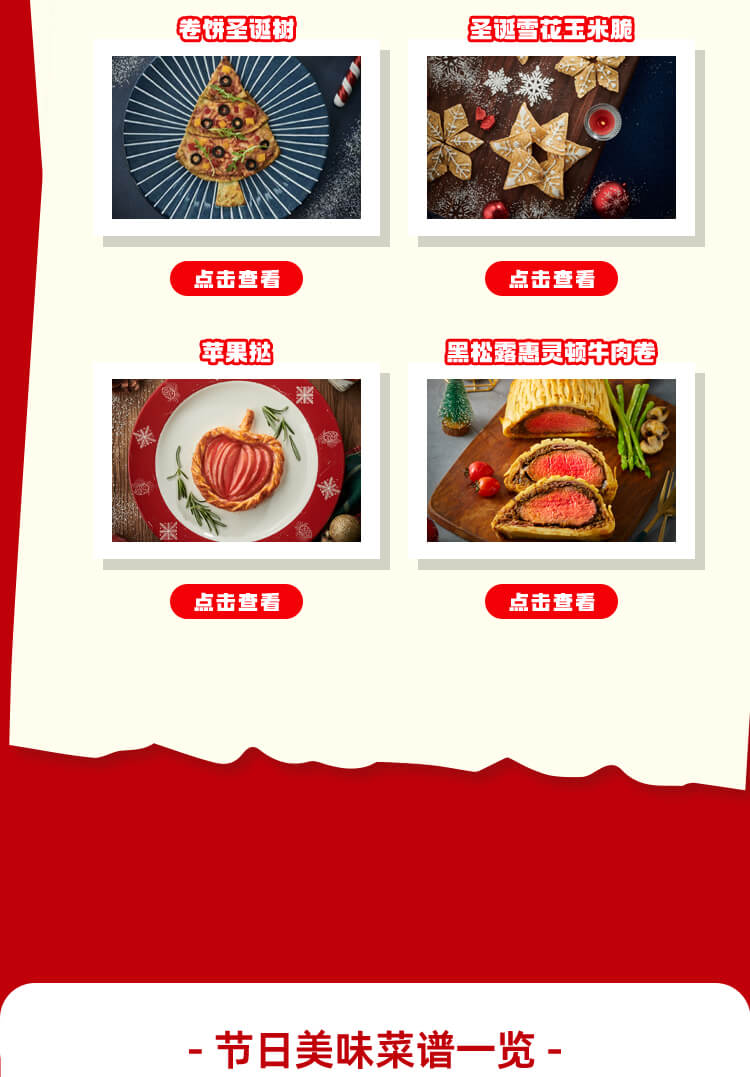Viewport: 750px width, 1077px height.
Task: Tap 点击查看 under 卷饼圣诞树
Action: pos(236,279)
